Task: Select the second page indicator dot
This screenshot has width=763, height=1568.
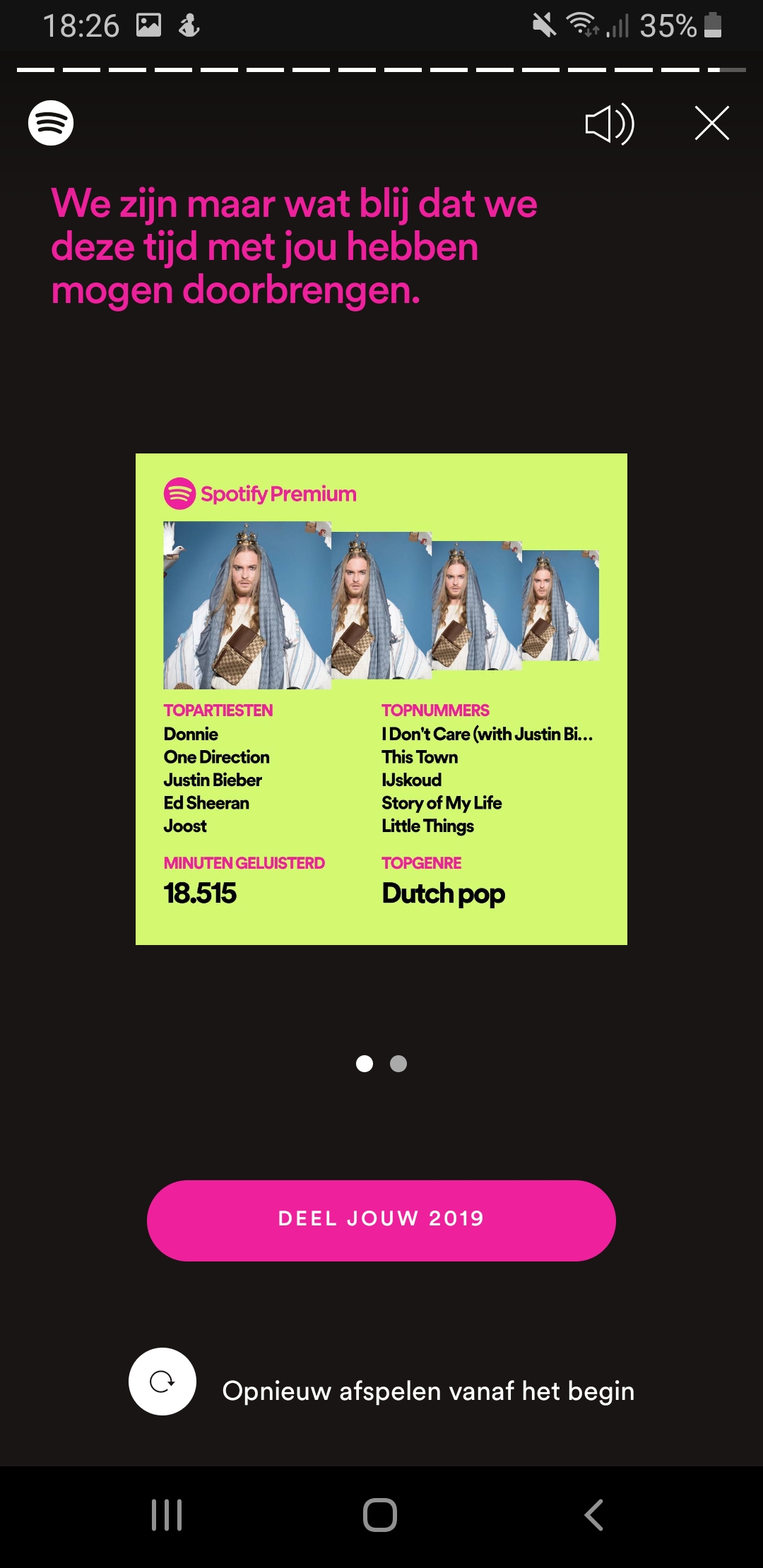Action: 398,1064
